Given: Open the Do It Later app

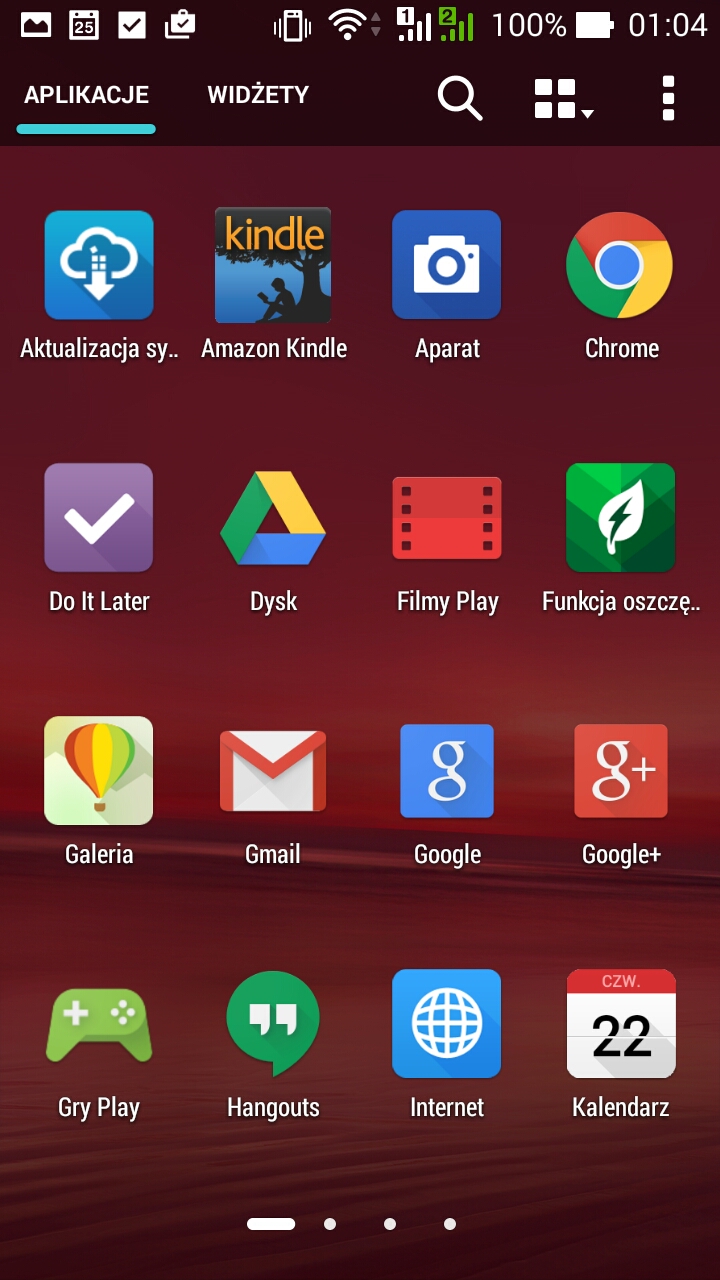Looking at the screenshot, I should [x=99, y=518].
